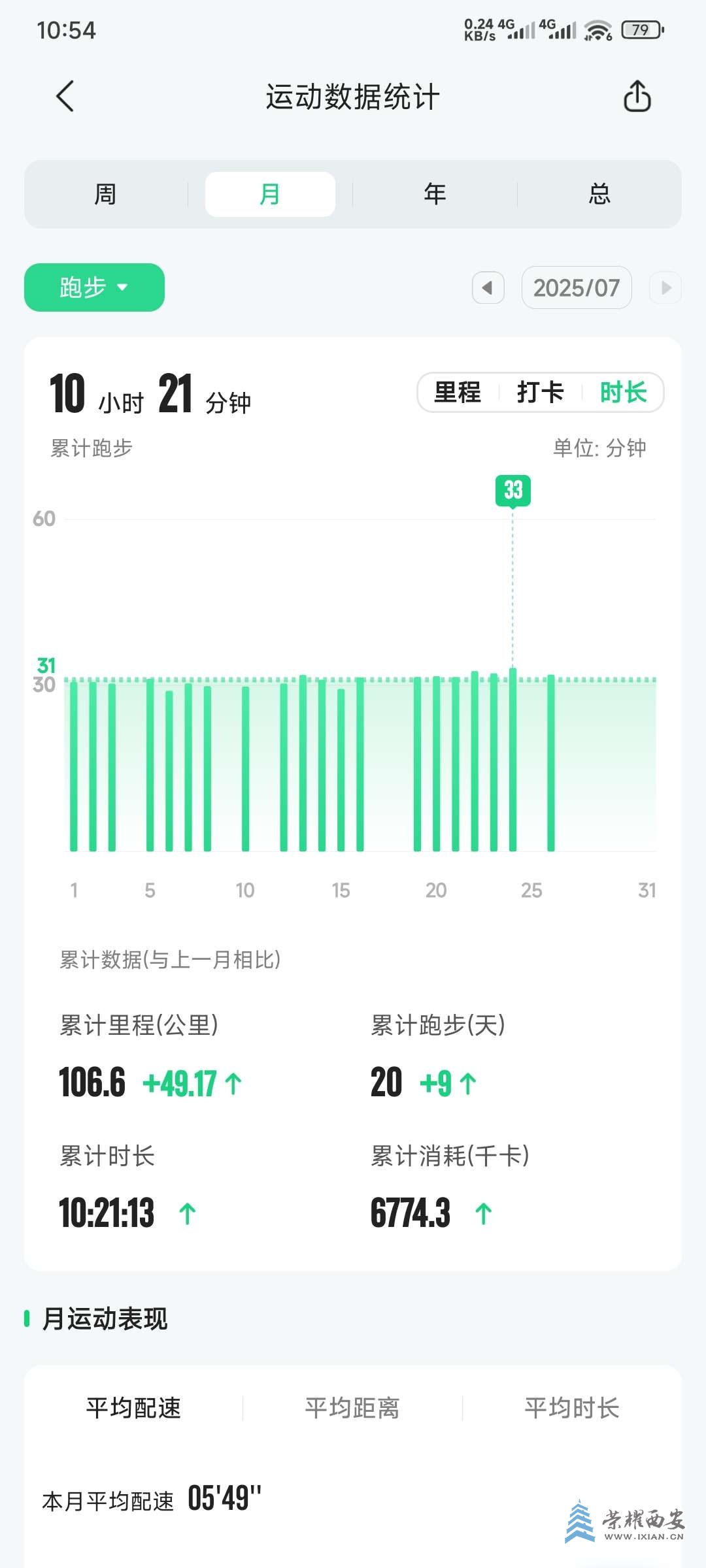The height and width of the screenshot is (1568, 706).
Task: Select the 平均配速 performance tab
Action: pos(133,1408)
